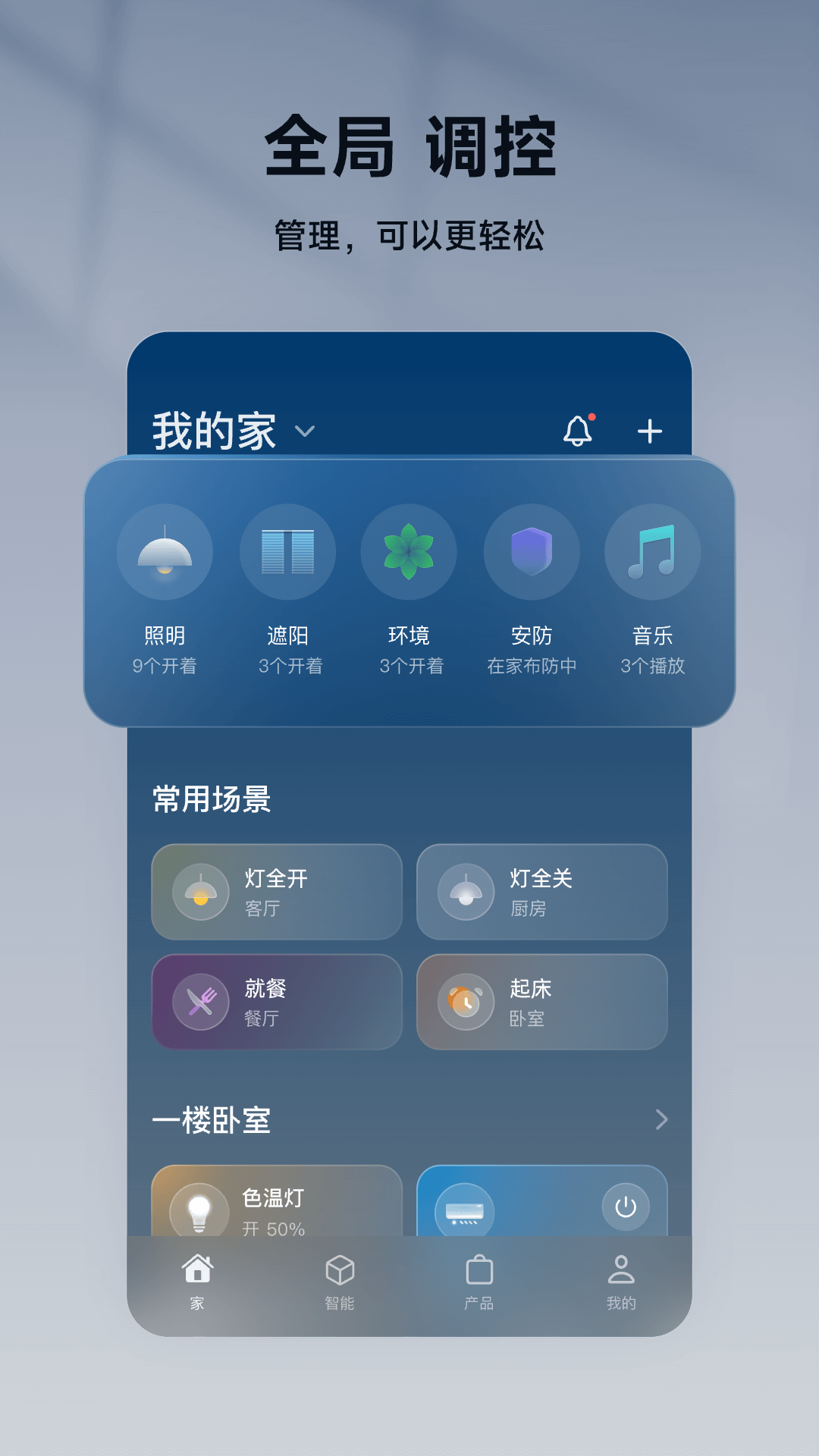Viewport: 819px width, 1456px height.
Task: Activate the 灯全关 scene
Action: [x=541, y=893]
